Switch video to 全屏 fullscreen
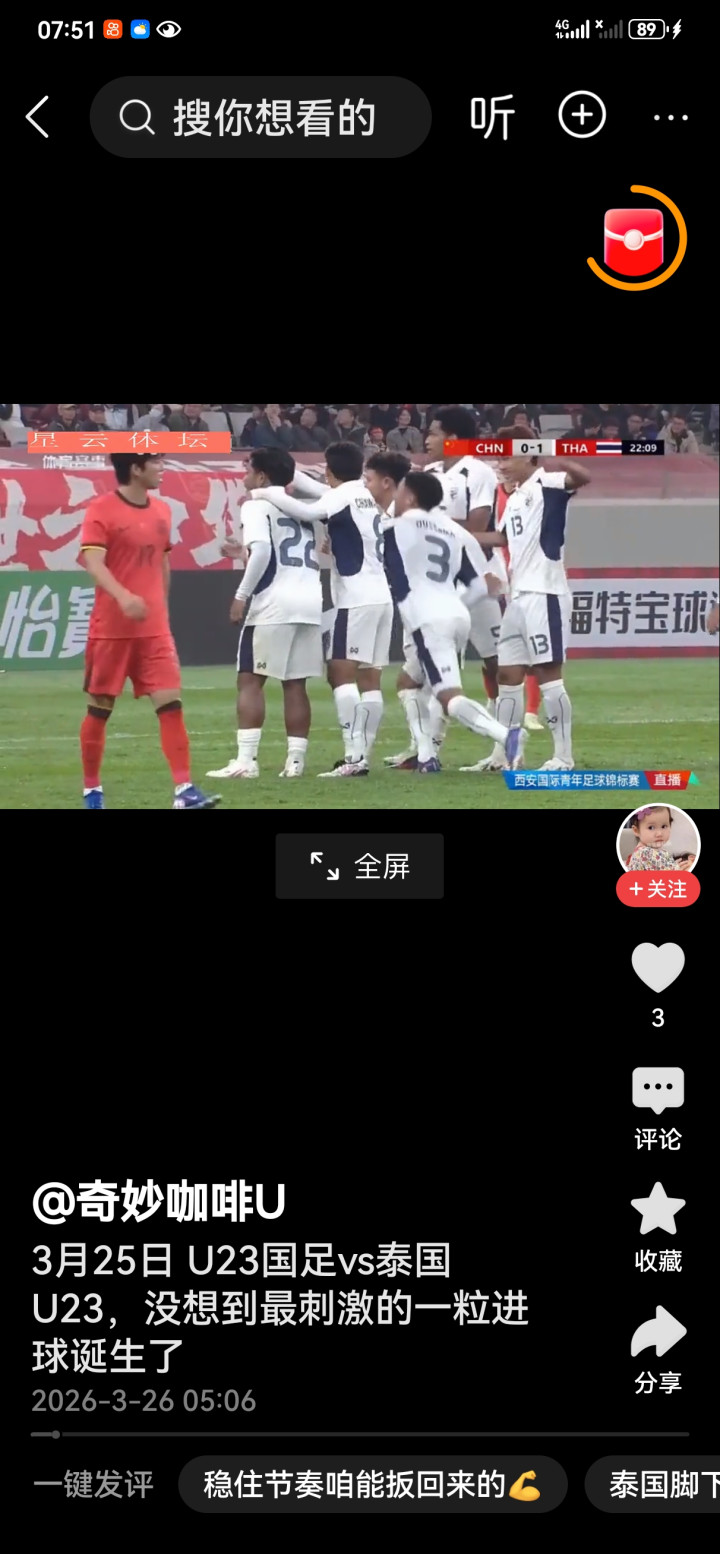 click(x=360, y=866)
